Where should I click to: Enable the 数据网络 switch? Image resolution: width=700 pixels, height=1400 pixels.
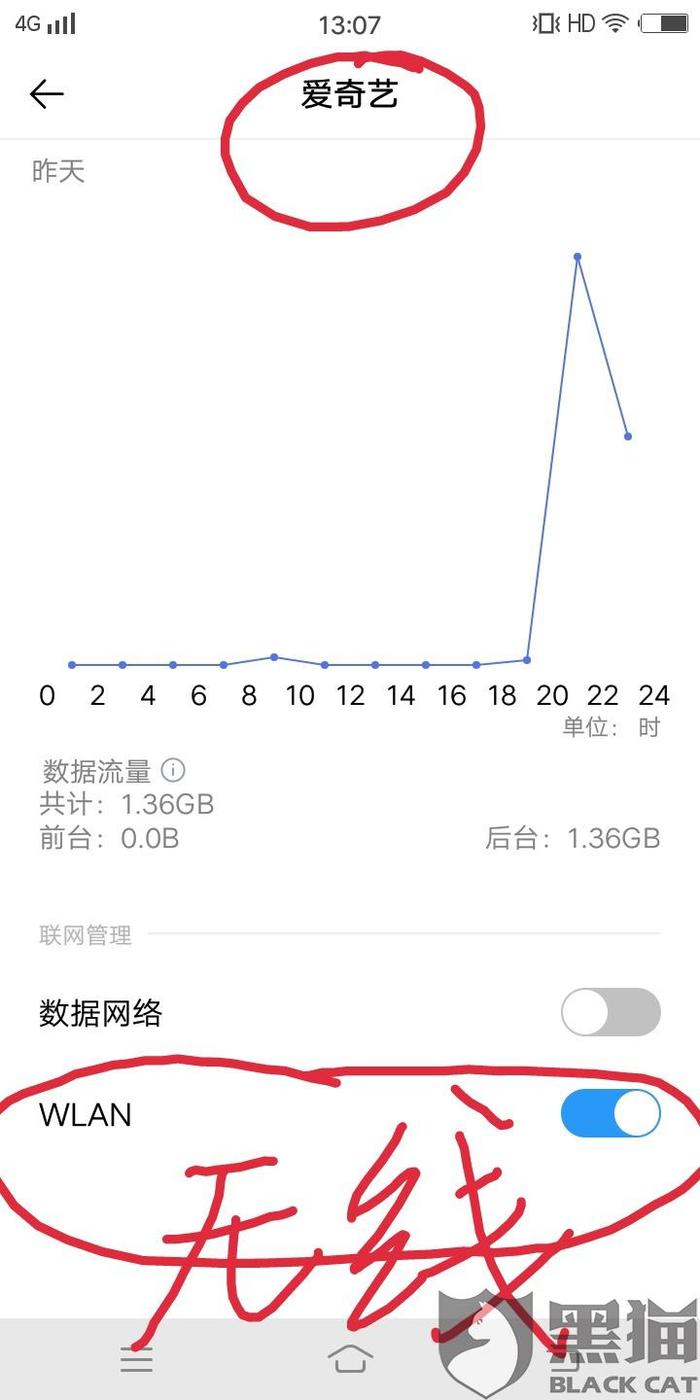(x=611, y=1012)
